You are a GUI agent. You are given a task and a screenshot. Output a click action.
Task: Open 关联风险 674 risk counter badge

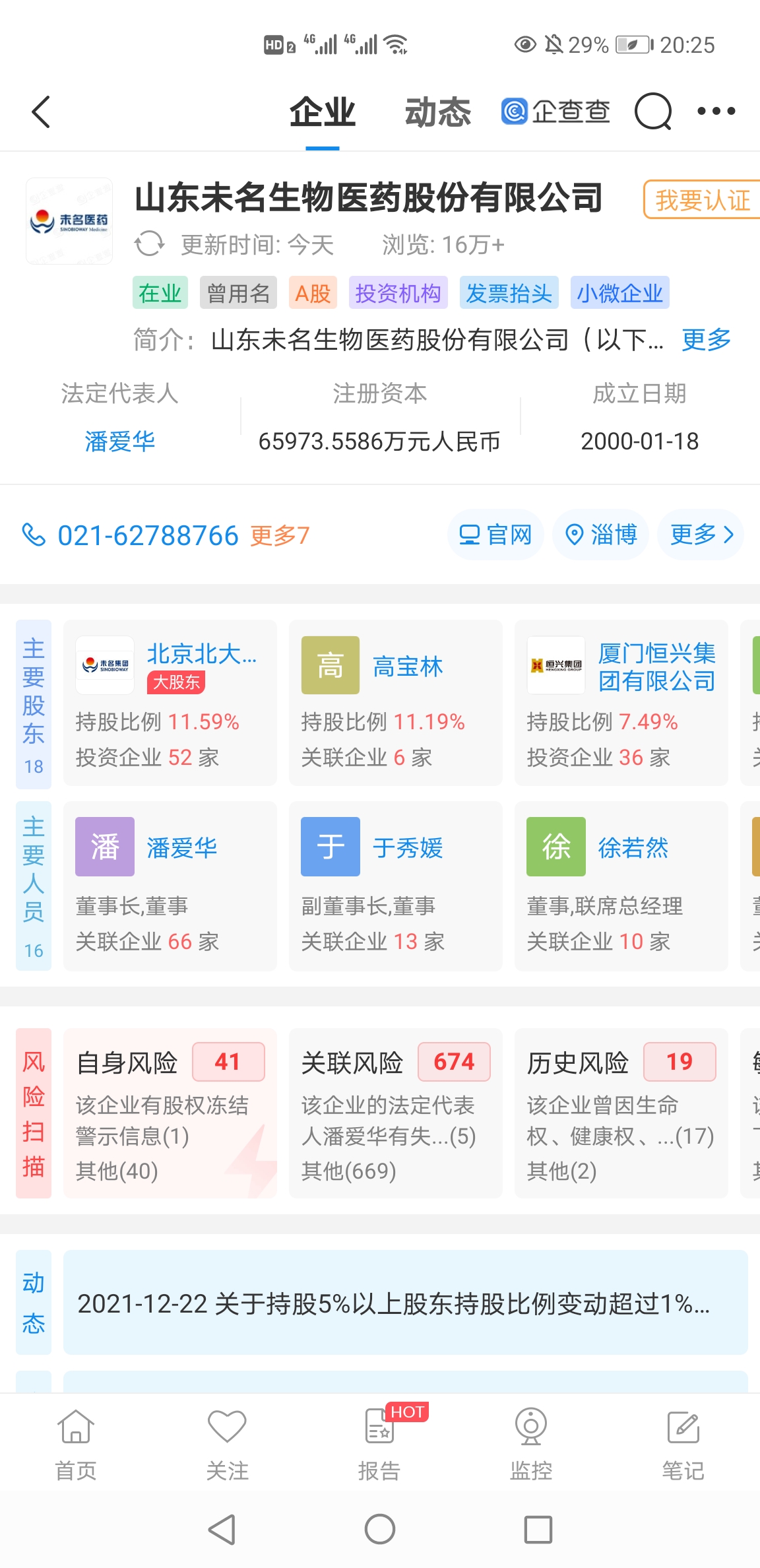point(454,1061)
